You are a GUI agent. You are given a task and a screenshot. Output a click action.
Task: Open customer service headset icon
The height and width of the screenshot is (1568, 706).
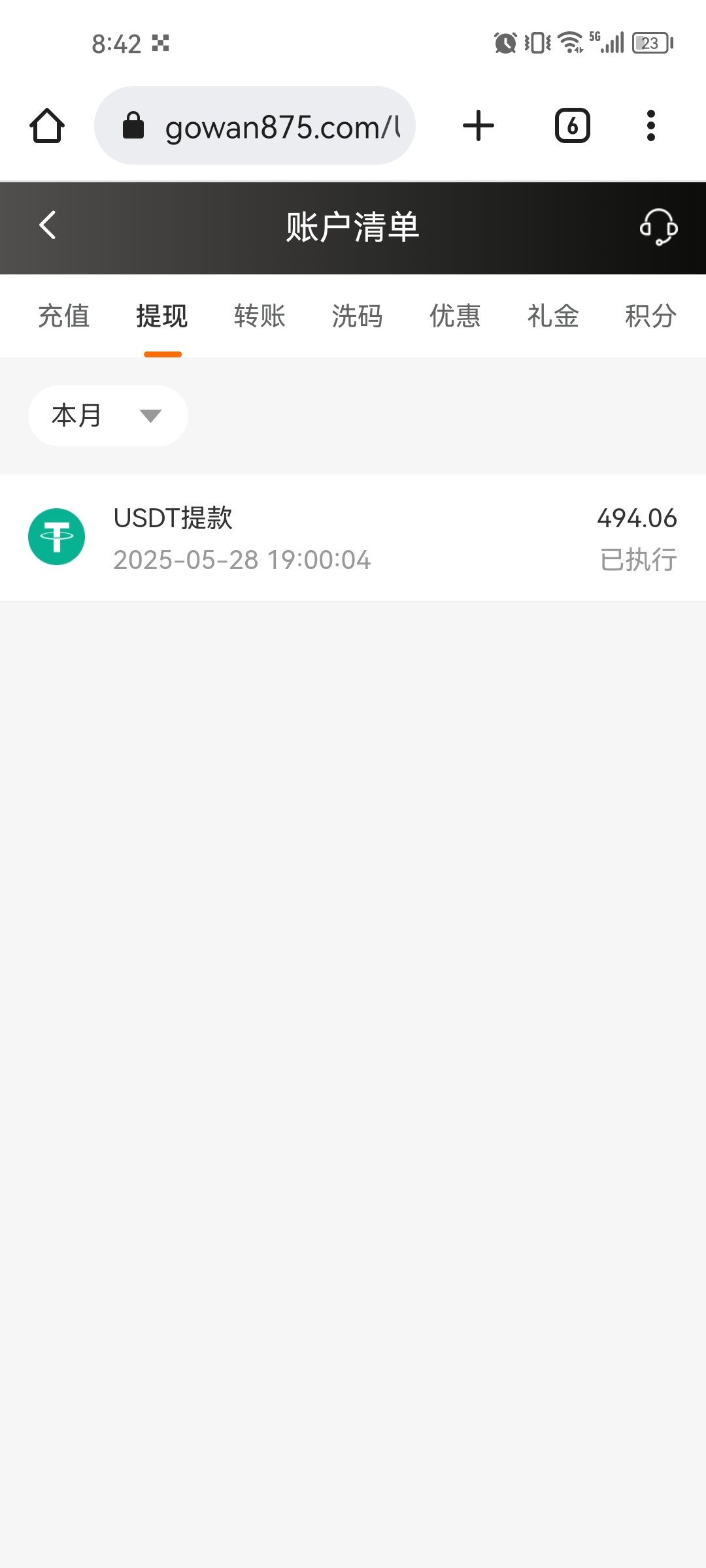[658, 227]
